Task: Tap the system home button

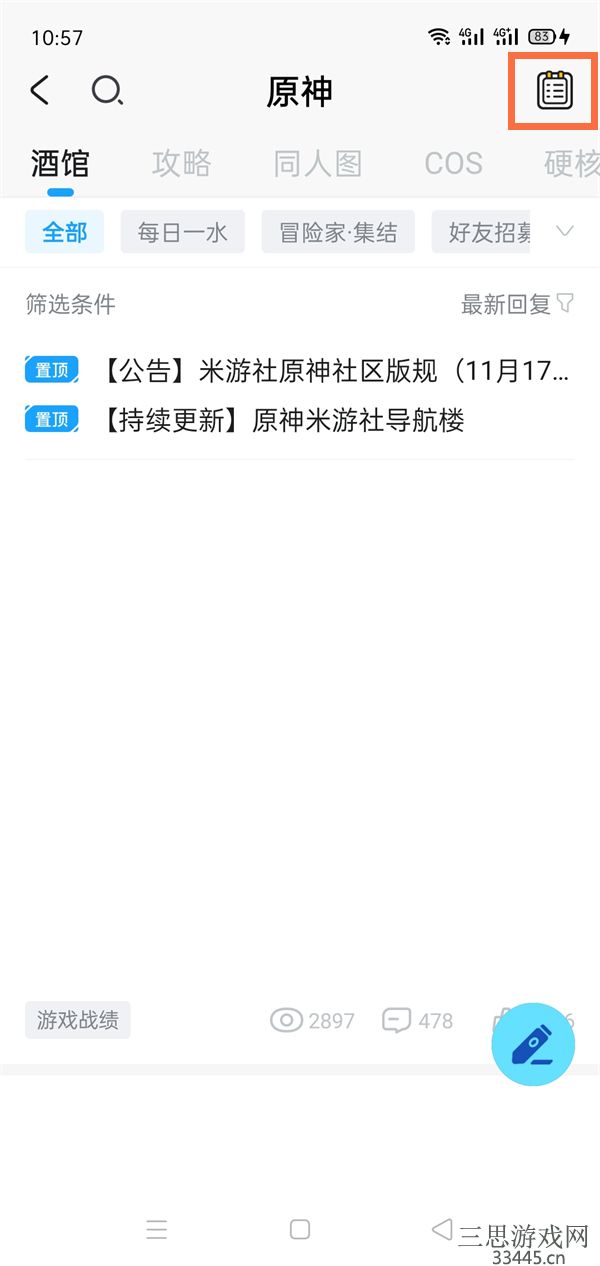Action: [x=300, y=1230]
